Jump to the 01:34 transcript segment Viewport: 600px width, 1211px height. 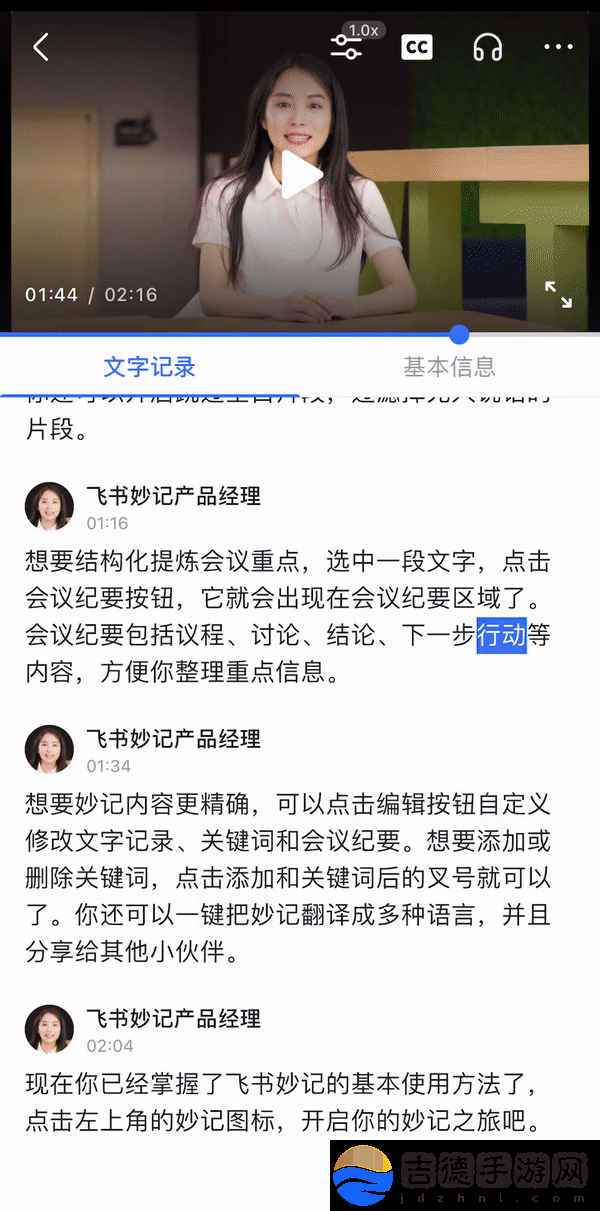pos(107,766)
